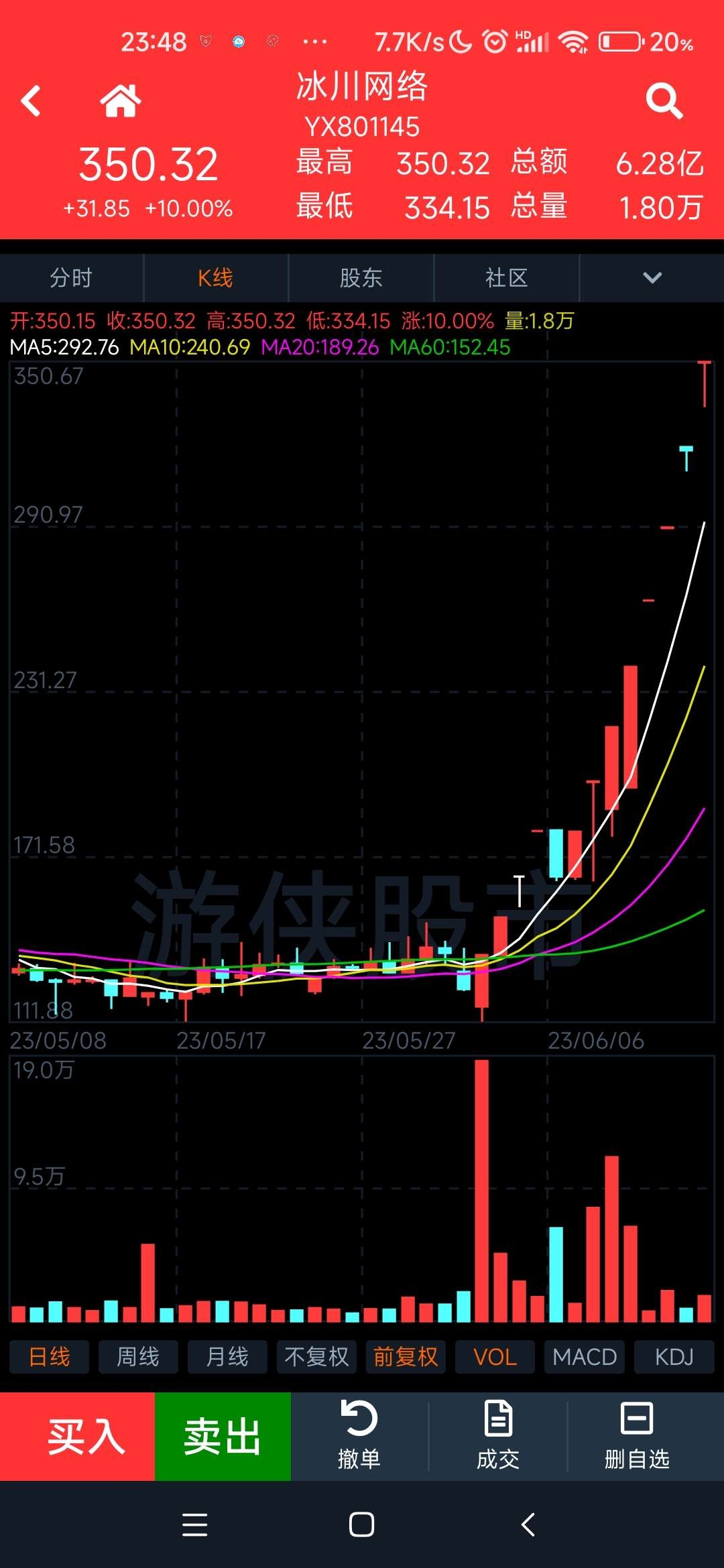Expand the more tabs chevron
Viewport: 724px width, 1568px height.
[652, 277]
